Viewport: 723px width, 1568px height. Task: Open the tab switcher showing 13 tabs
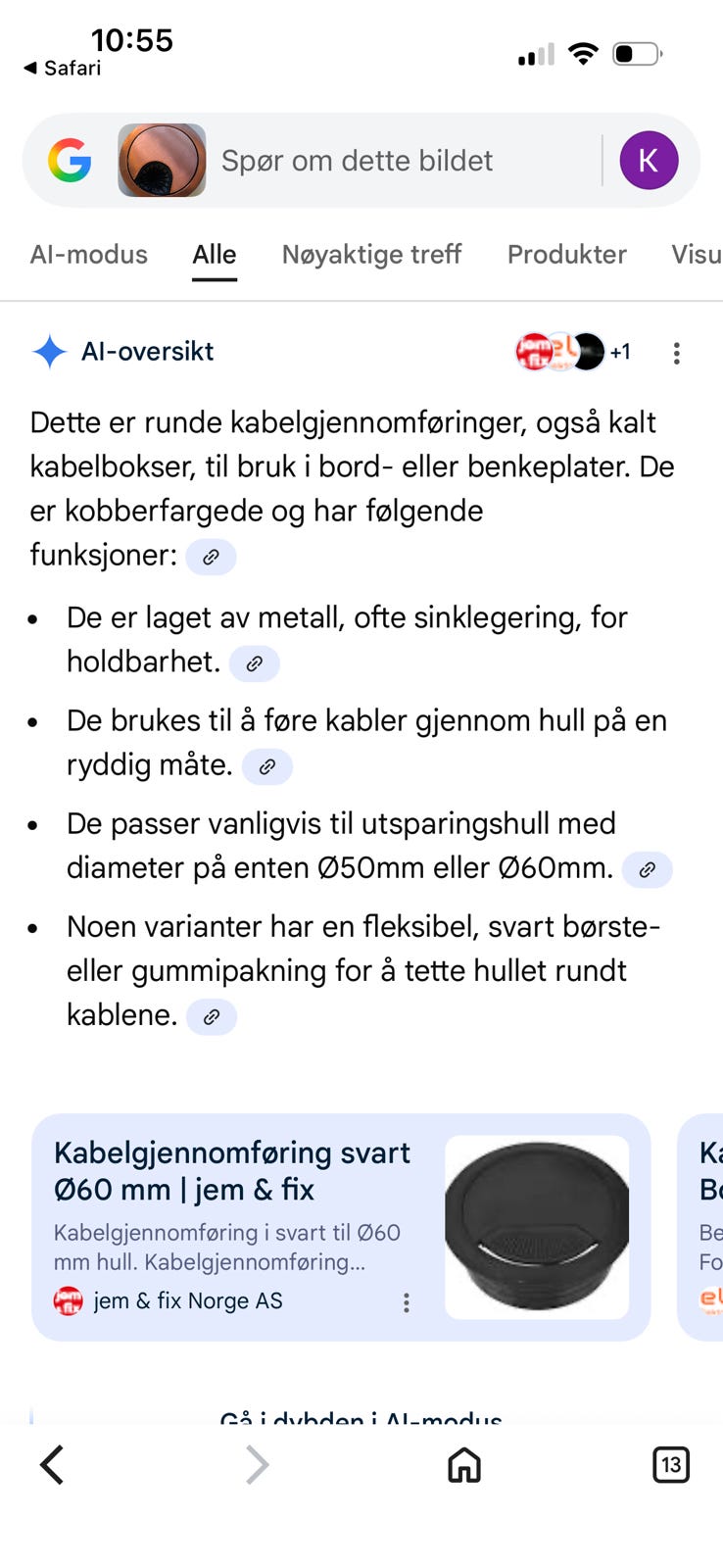pyautogui.click(x=670, y=1465)
